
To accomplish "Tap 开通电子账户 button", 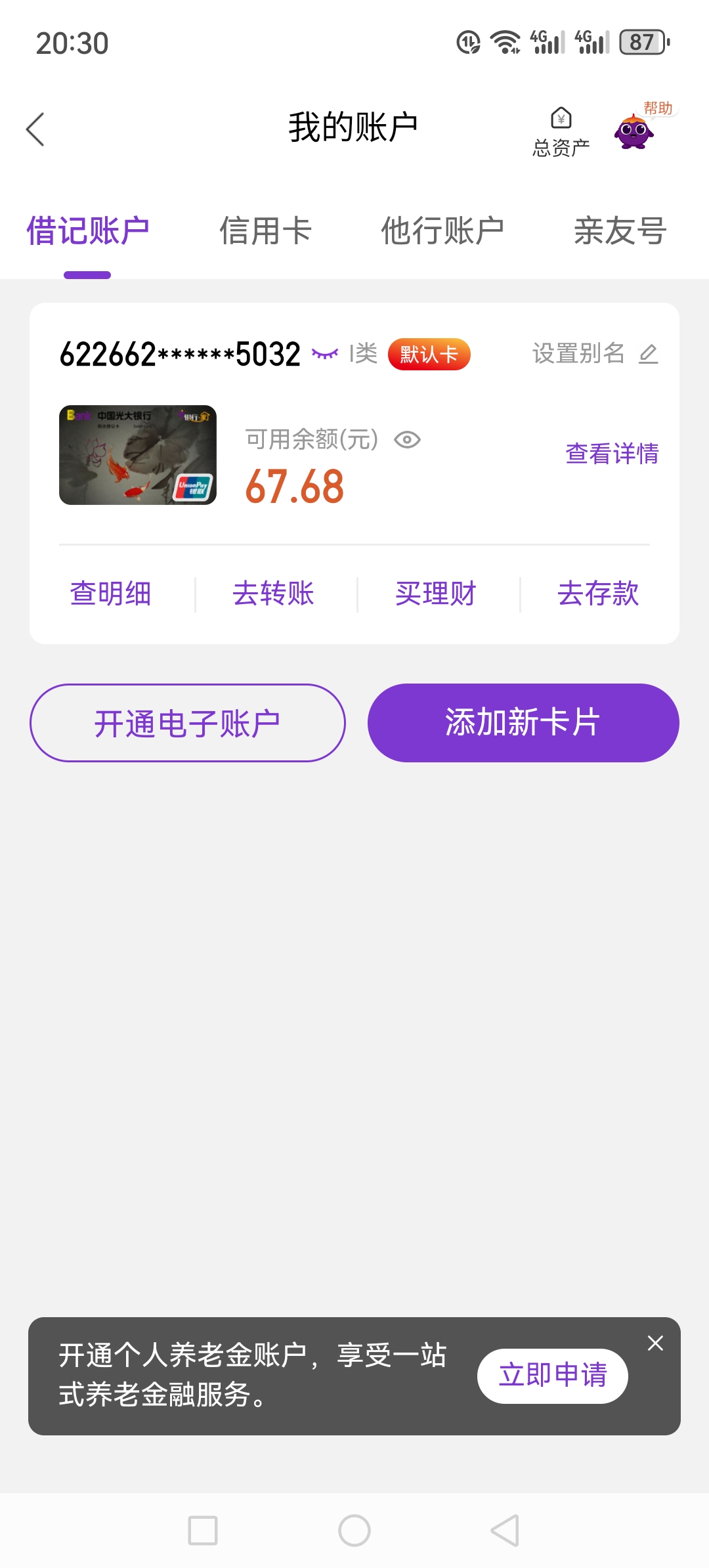I will click(188, 723).
